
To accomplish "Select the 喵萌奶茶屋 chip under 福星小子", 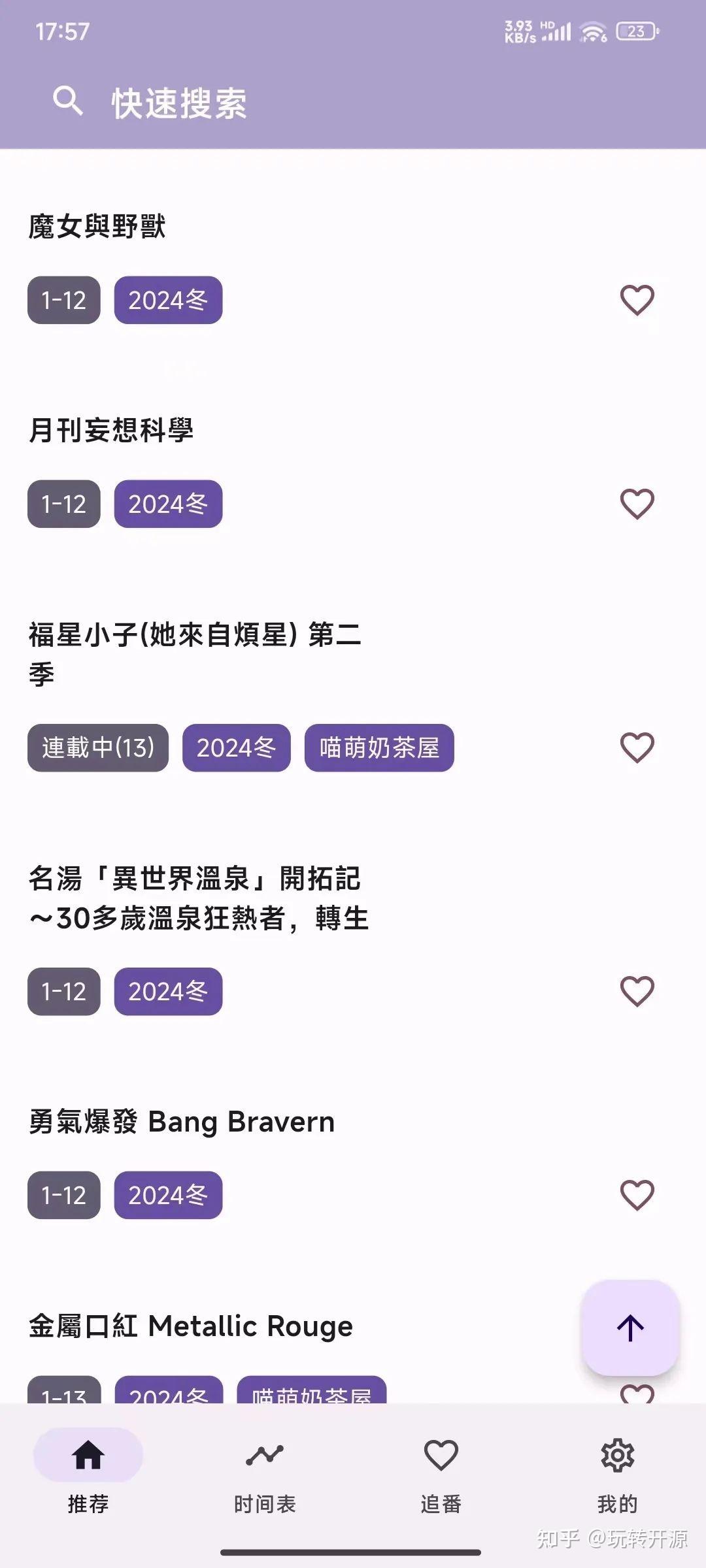I will (379, 748).
